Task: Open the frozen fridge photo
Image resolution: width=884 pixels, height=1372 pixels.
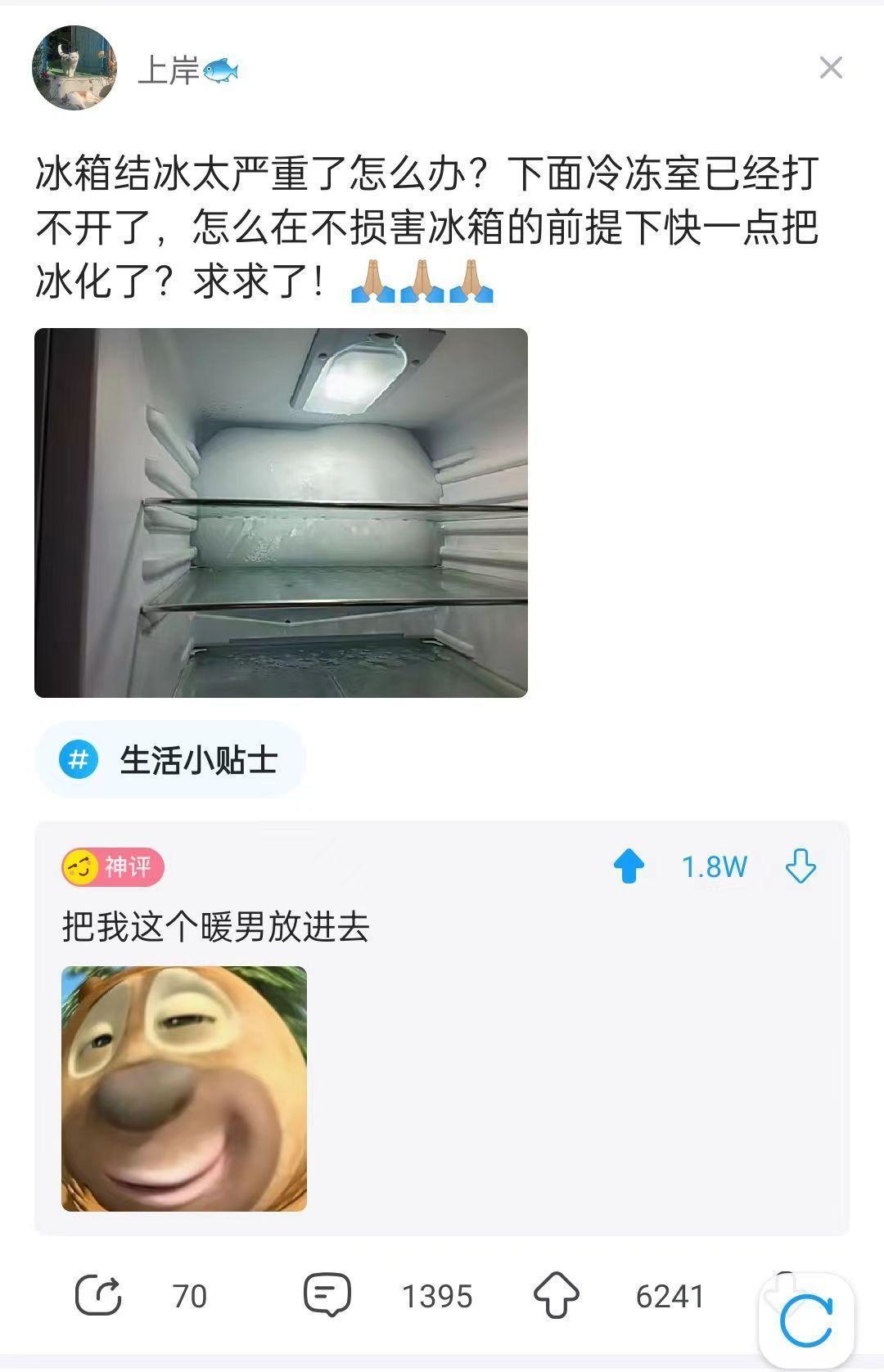Action: (x=281, y=513)
